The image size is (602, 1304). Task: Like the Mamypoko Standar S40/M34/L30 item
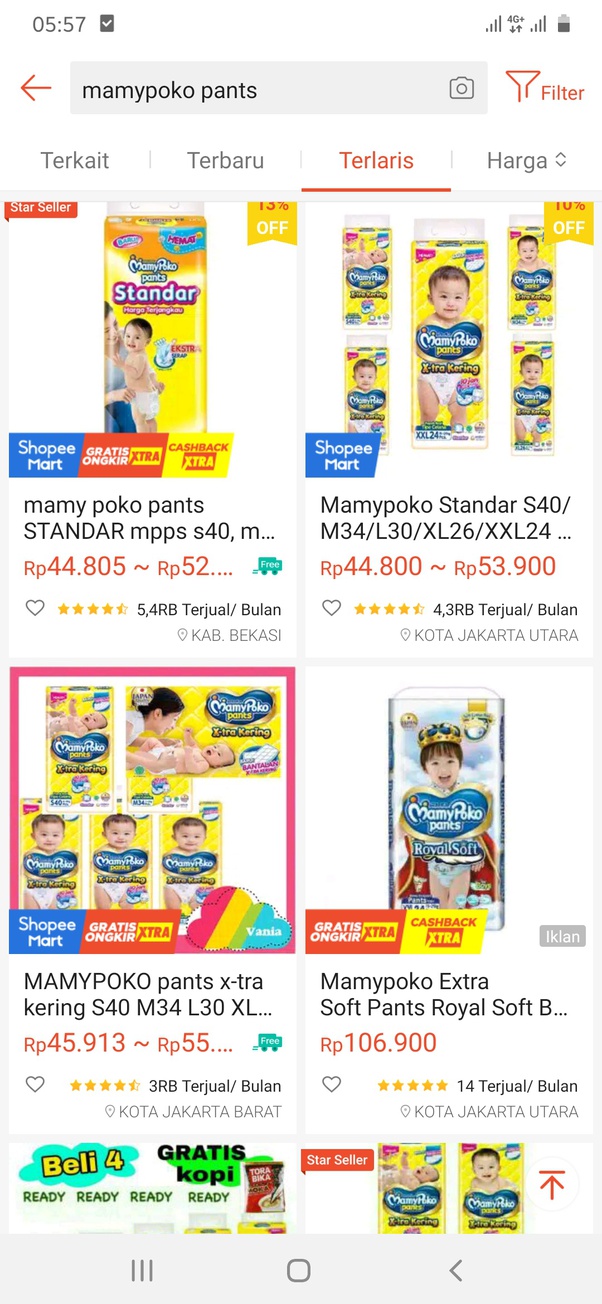tap(332, 608)
